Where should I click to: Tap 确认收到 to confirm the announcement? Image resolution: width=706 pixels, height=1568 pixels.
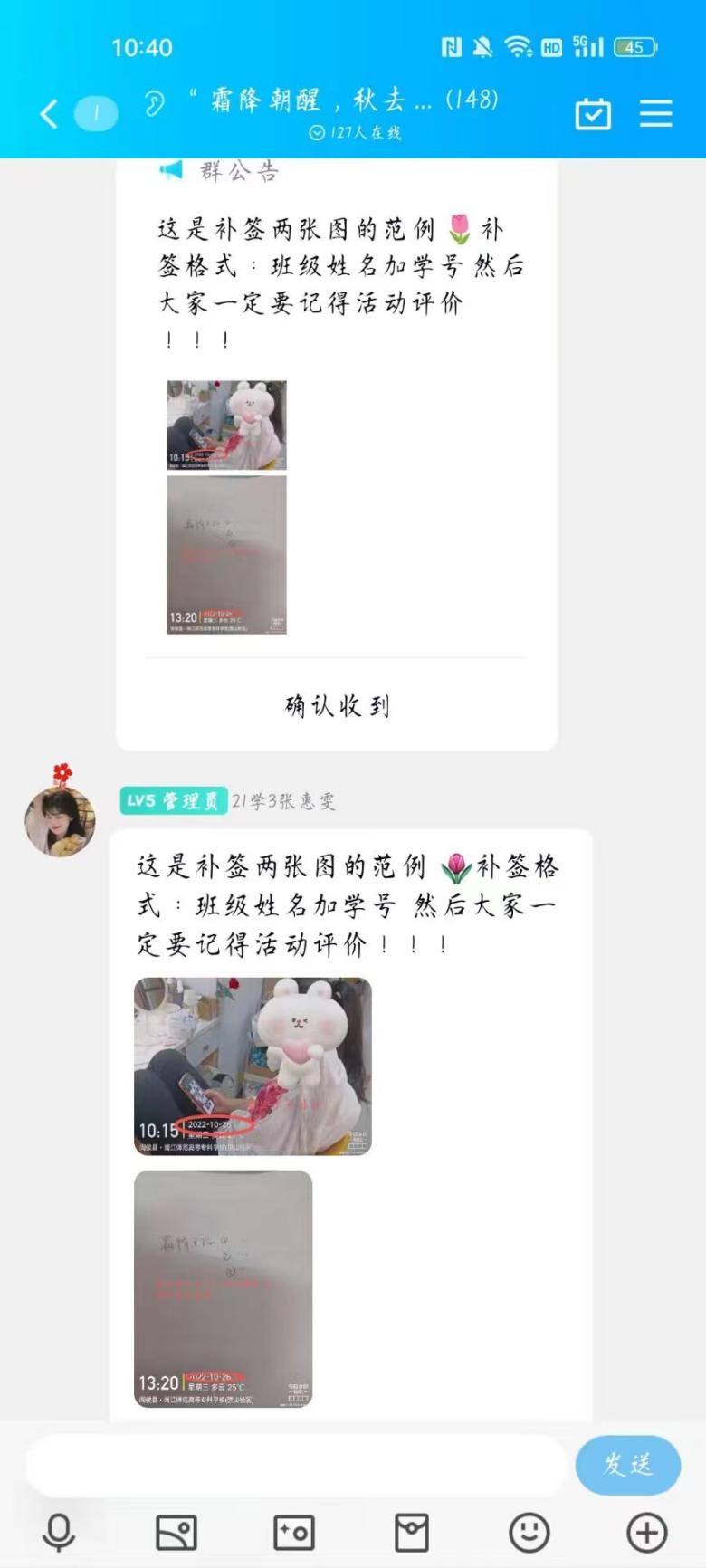337,705
